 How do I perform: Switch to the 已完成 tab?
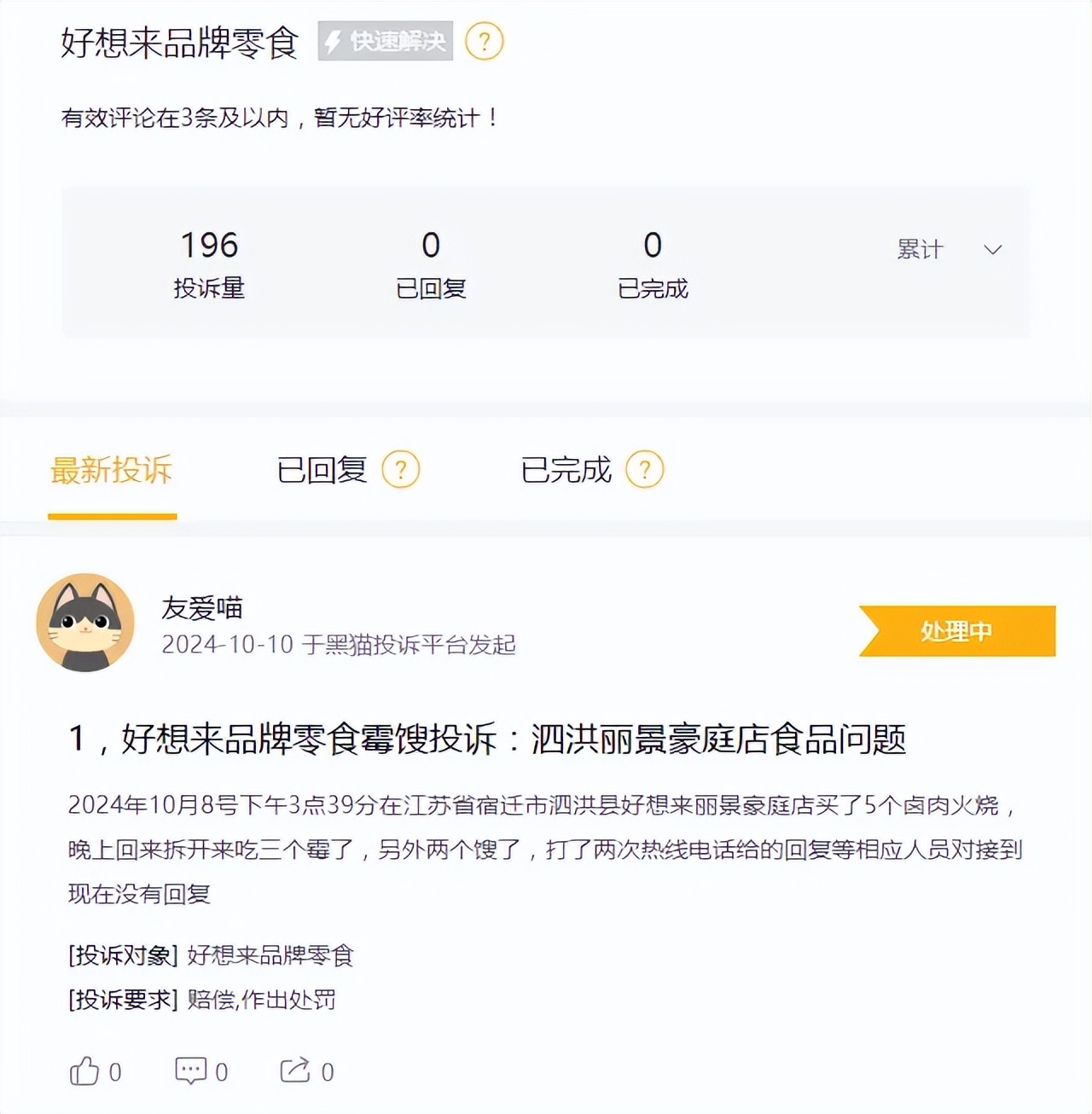coord(566,470)
